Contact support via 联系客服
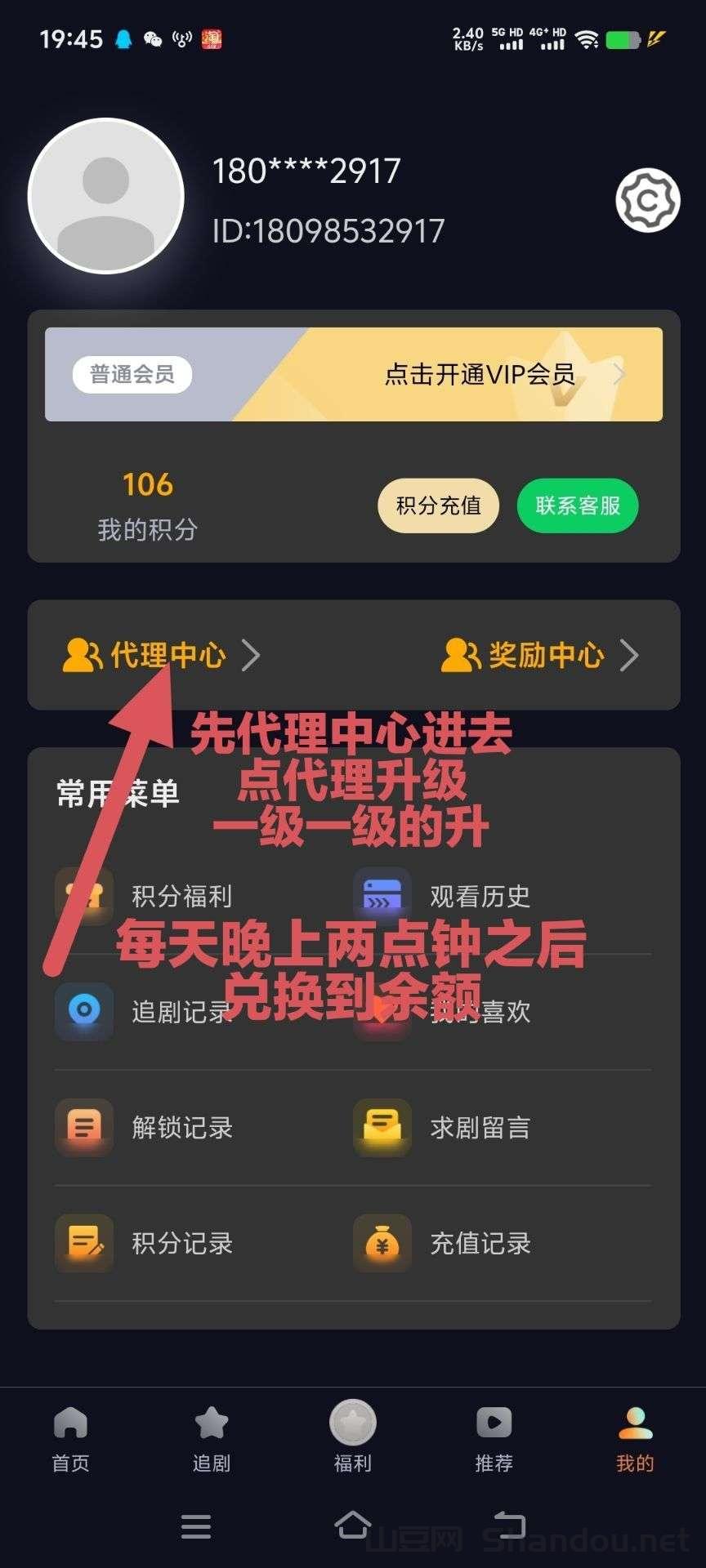 (577, 506)
